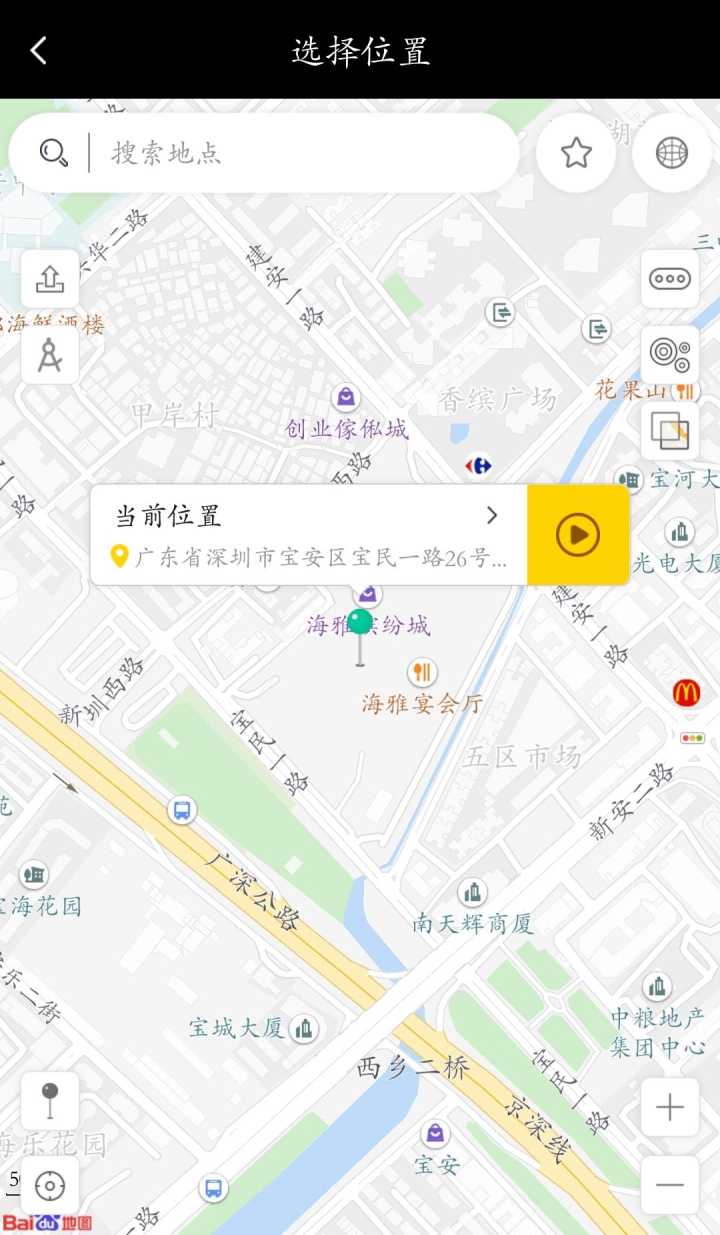720x1235 pixels.
Task: Open favorites with the star icon
Action: [576, 153]
